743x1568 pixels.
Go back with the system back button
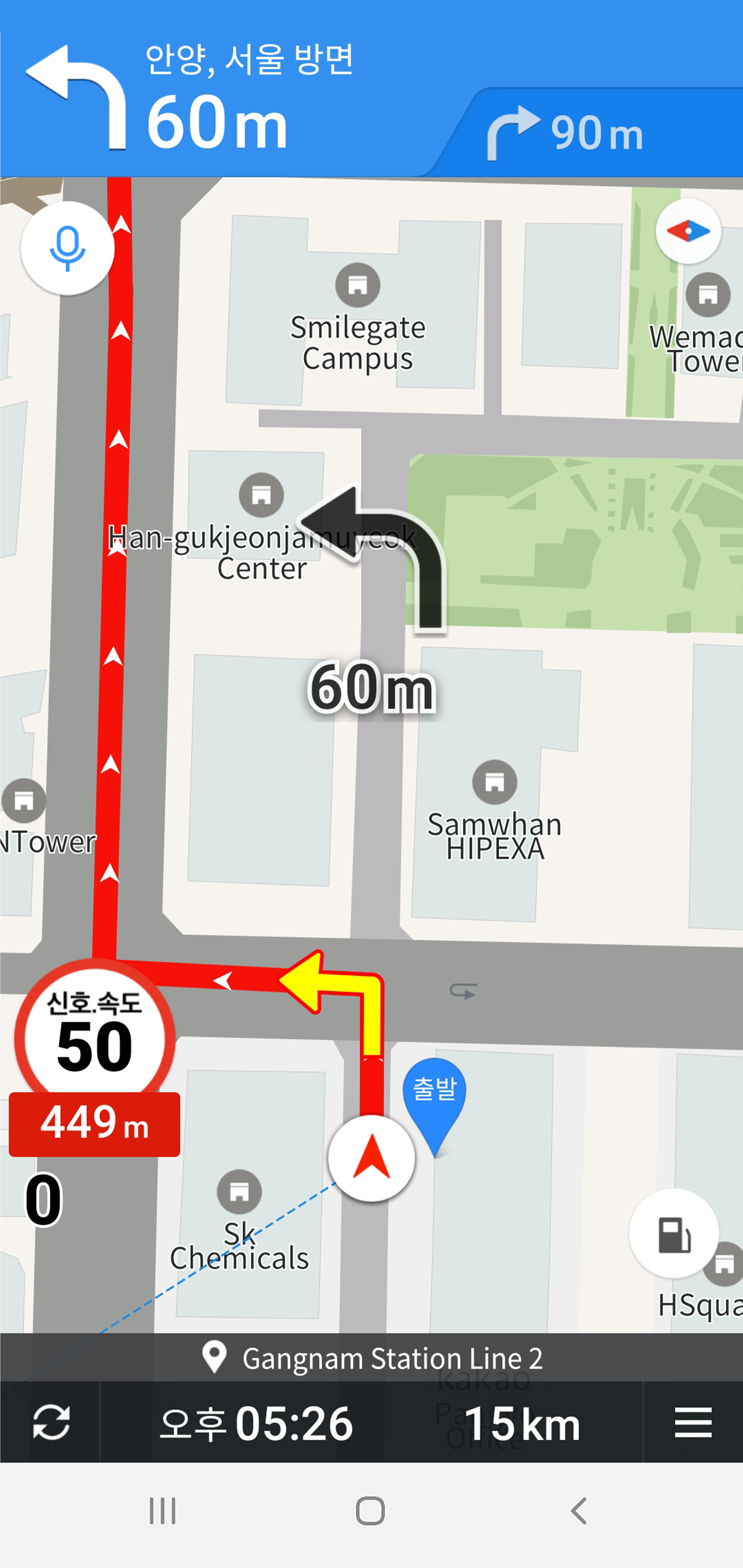tap(578, 1511)
